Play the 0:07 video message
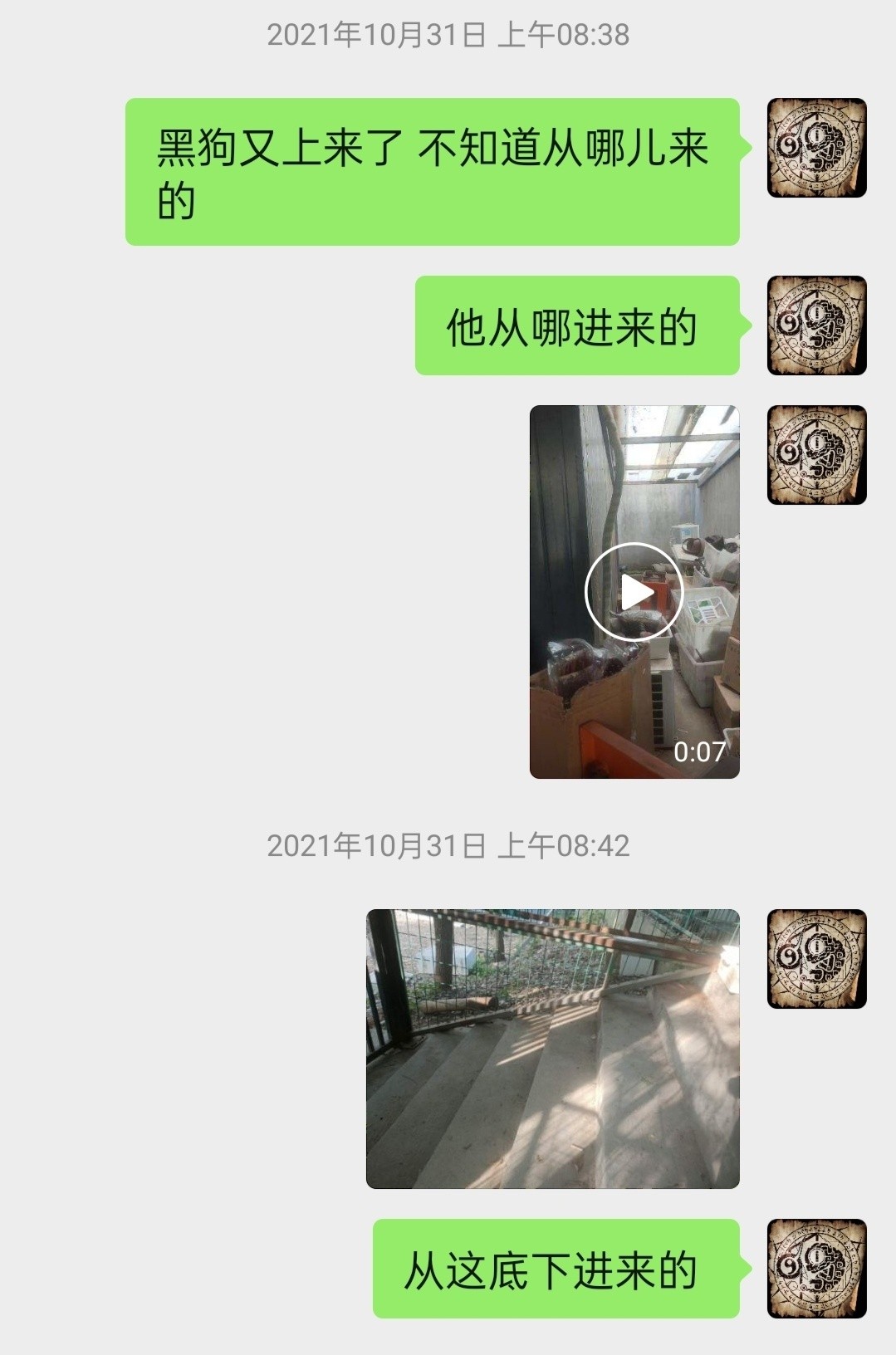 click(634, 591)
